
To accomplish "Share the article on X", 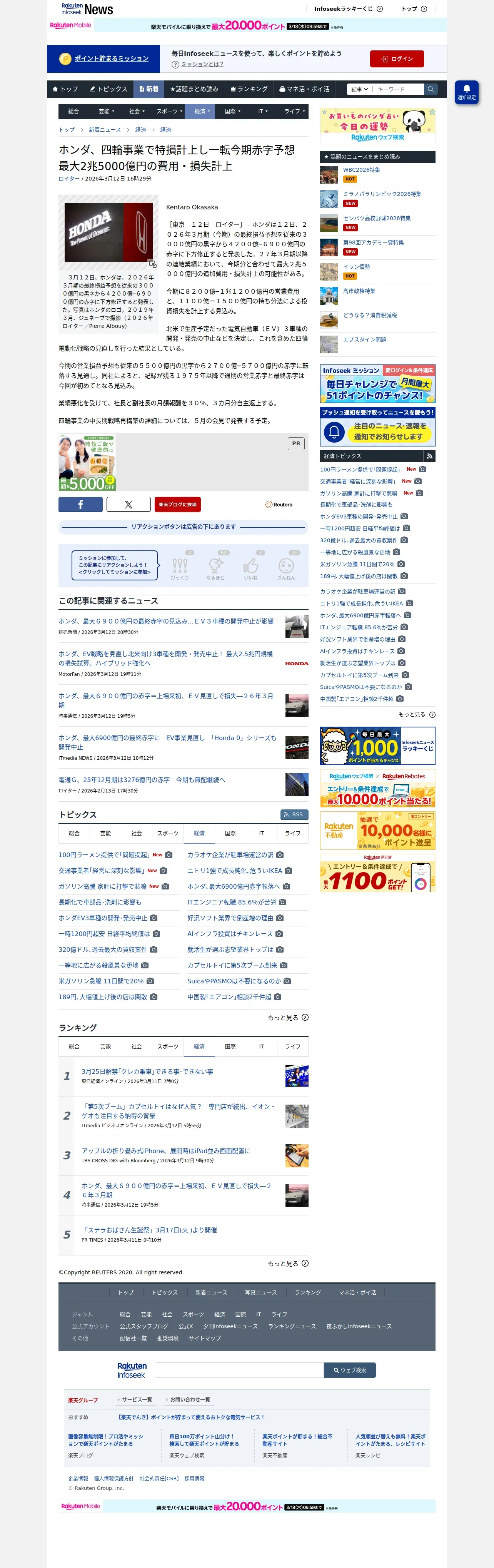I will tap(129, 505).
